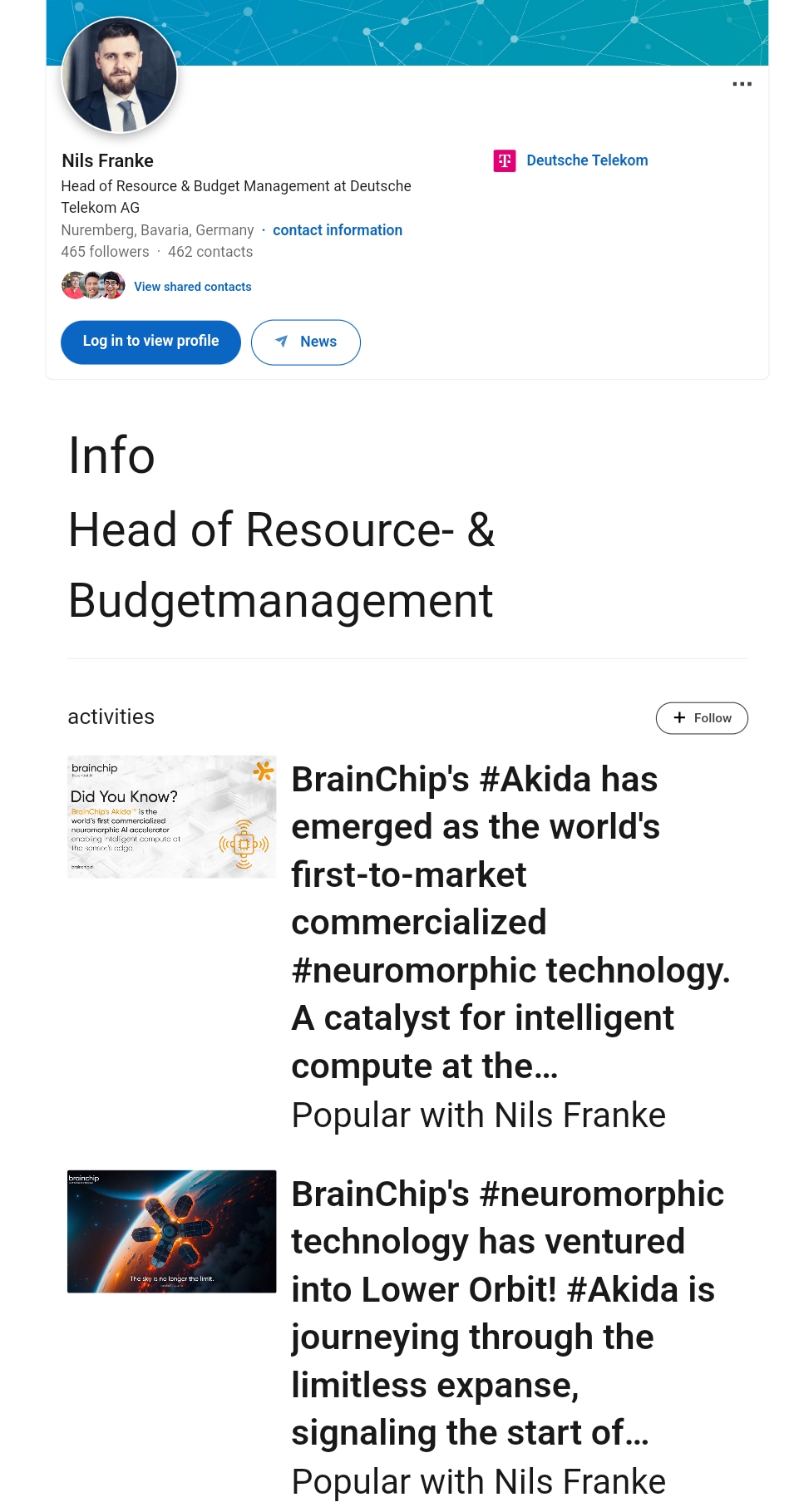Open the 'Did You Know?' brainchip thumbnail
Viewport: 794px width, 1512px height.
171,816
